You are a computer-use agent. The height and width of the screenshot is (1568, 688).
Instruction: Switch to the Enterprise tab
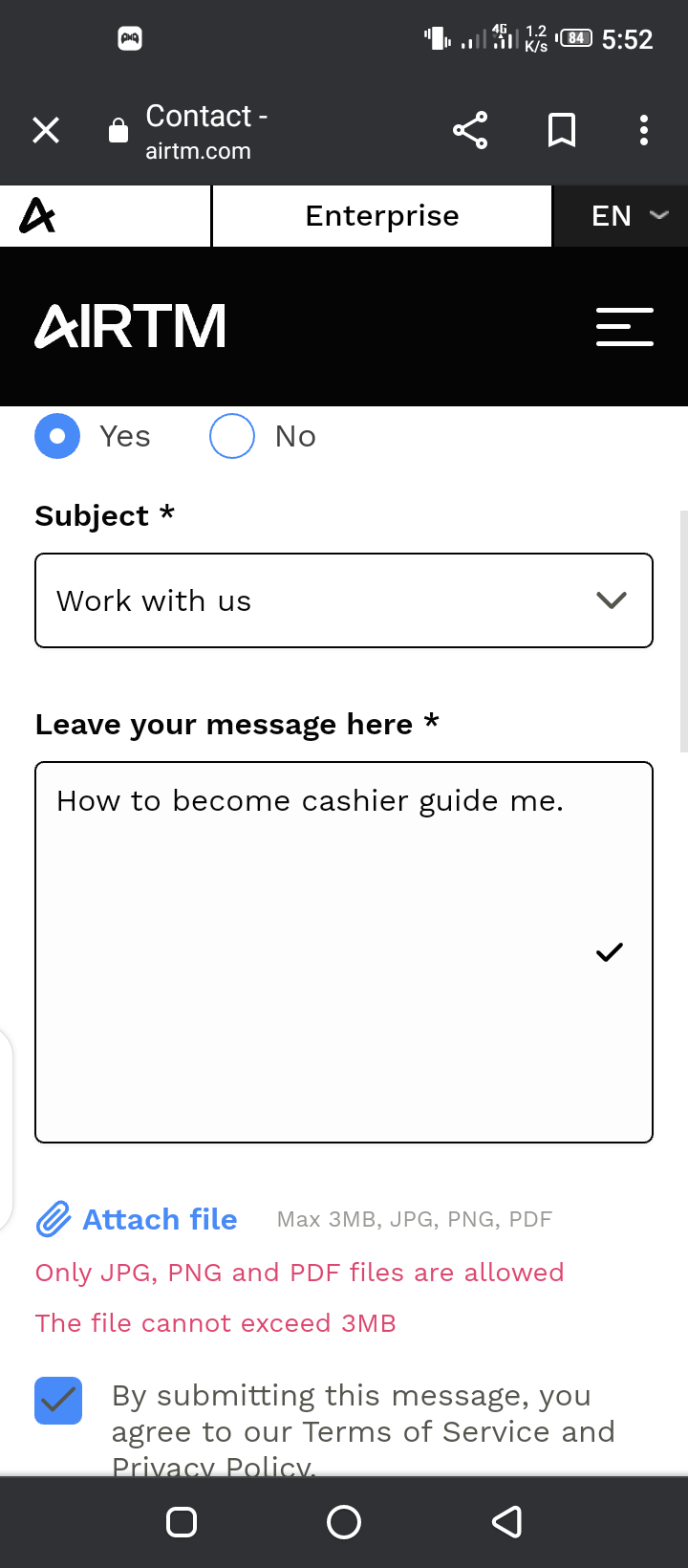click(382, 216)
